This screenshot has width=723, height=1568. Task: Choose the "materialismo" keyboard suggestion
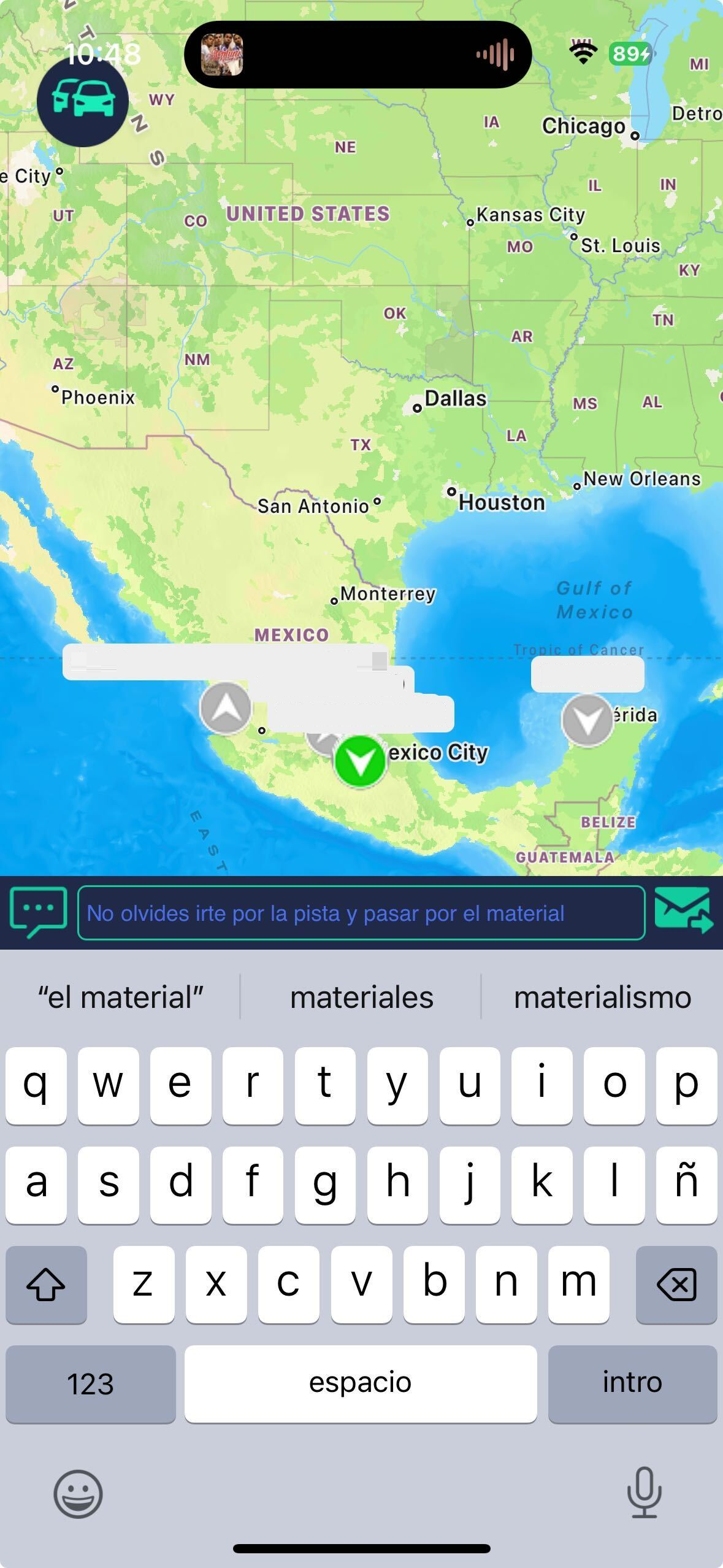point(602,997)
